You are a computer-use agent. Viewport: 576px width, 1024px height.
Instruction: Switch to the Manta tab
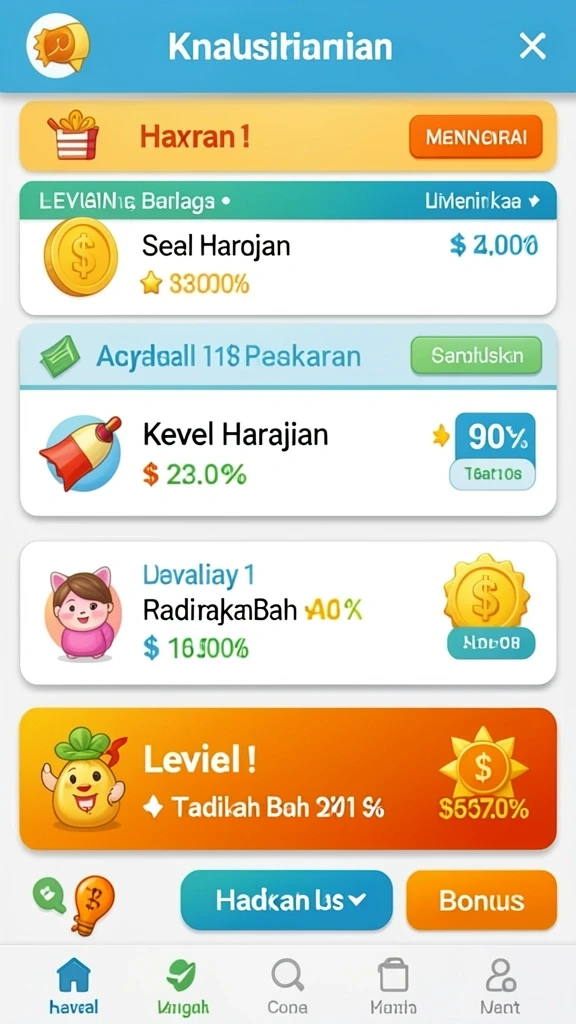[x=393, y=985]
